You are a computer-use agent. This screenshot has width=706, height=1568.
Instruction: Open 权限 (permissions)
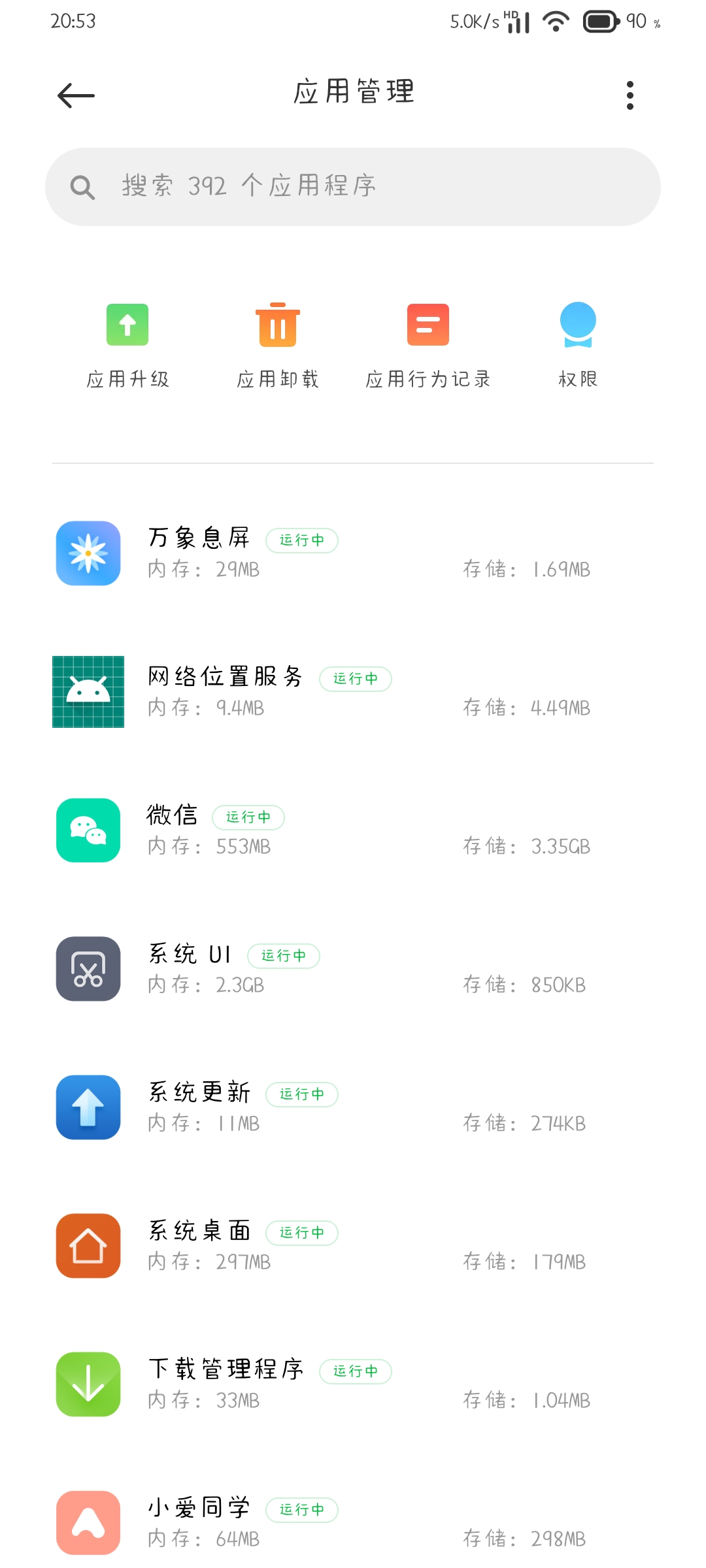(x=579, y=346)
